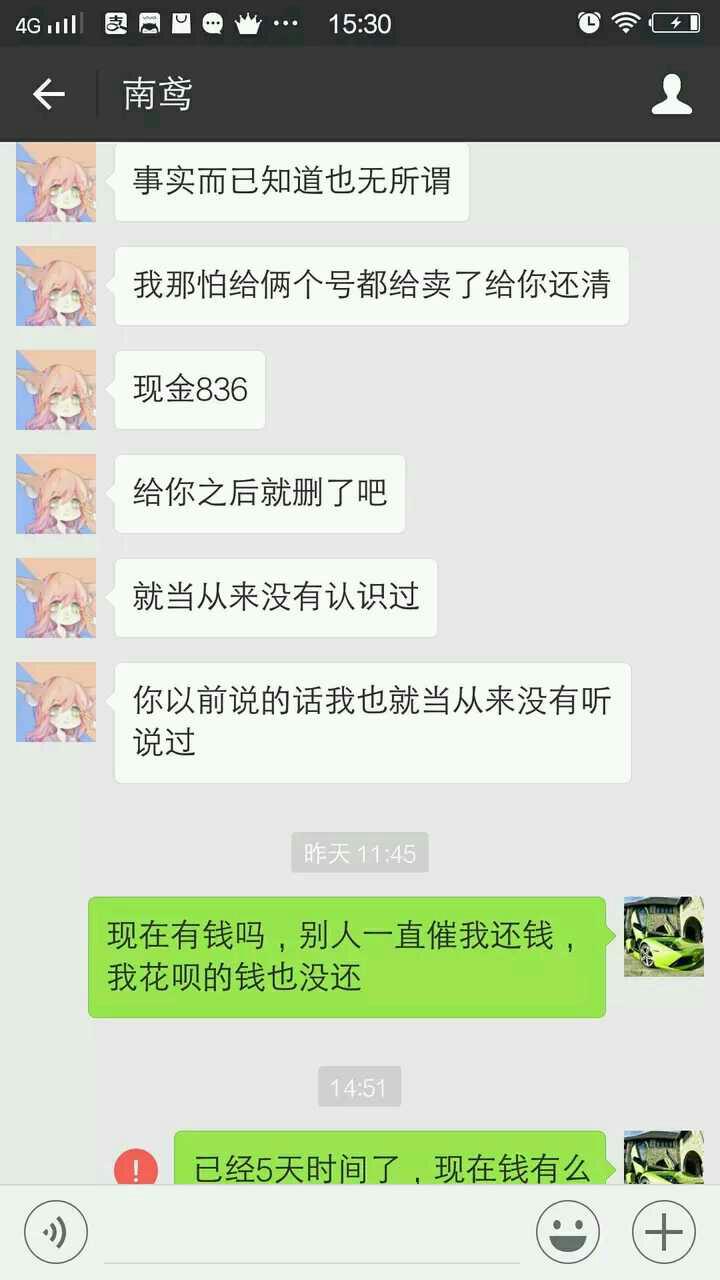The image size is (720, 1280).
Task: Open the emoji picker
Action: pos(568,1231)
